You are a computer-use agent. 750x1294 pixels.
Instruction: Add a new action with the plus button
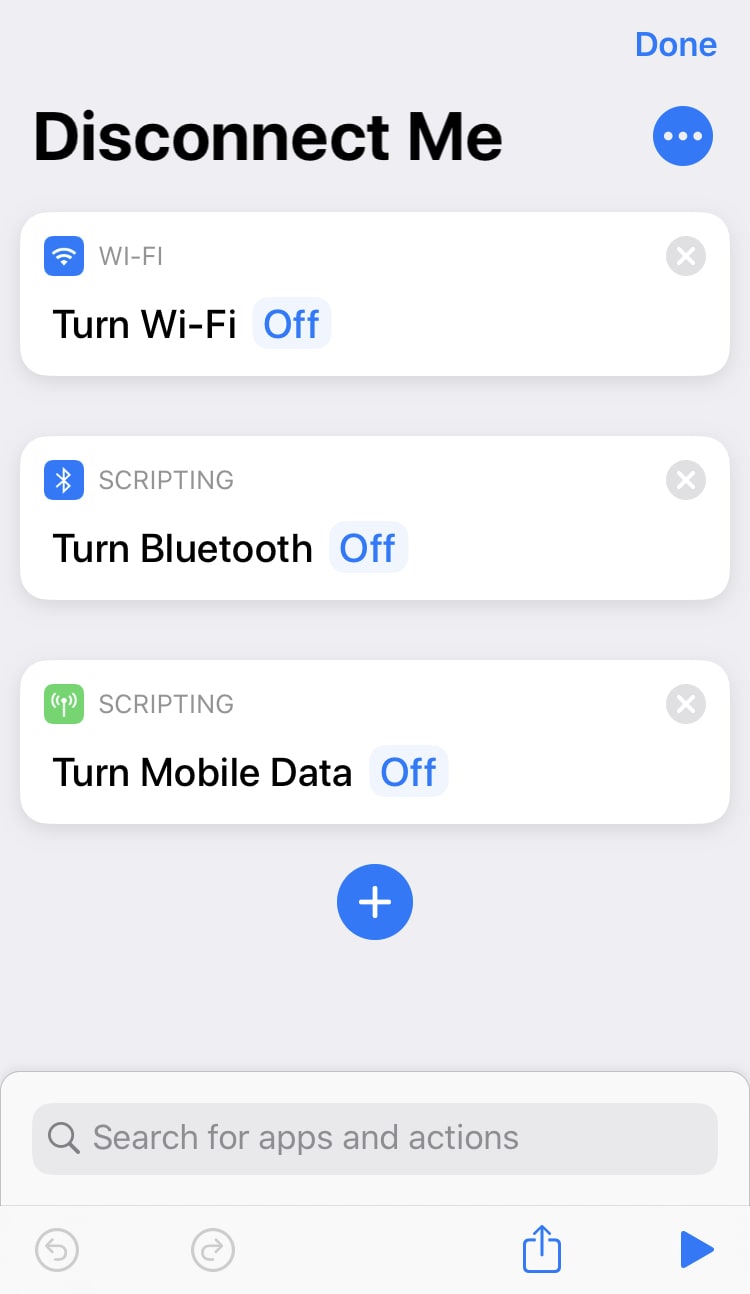(375, 902)
